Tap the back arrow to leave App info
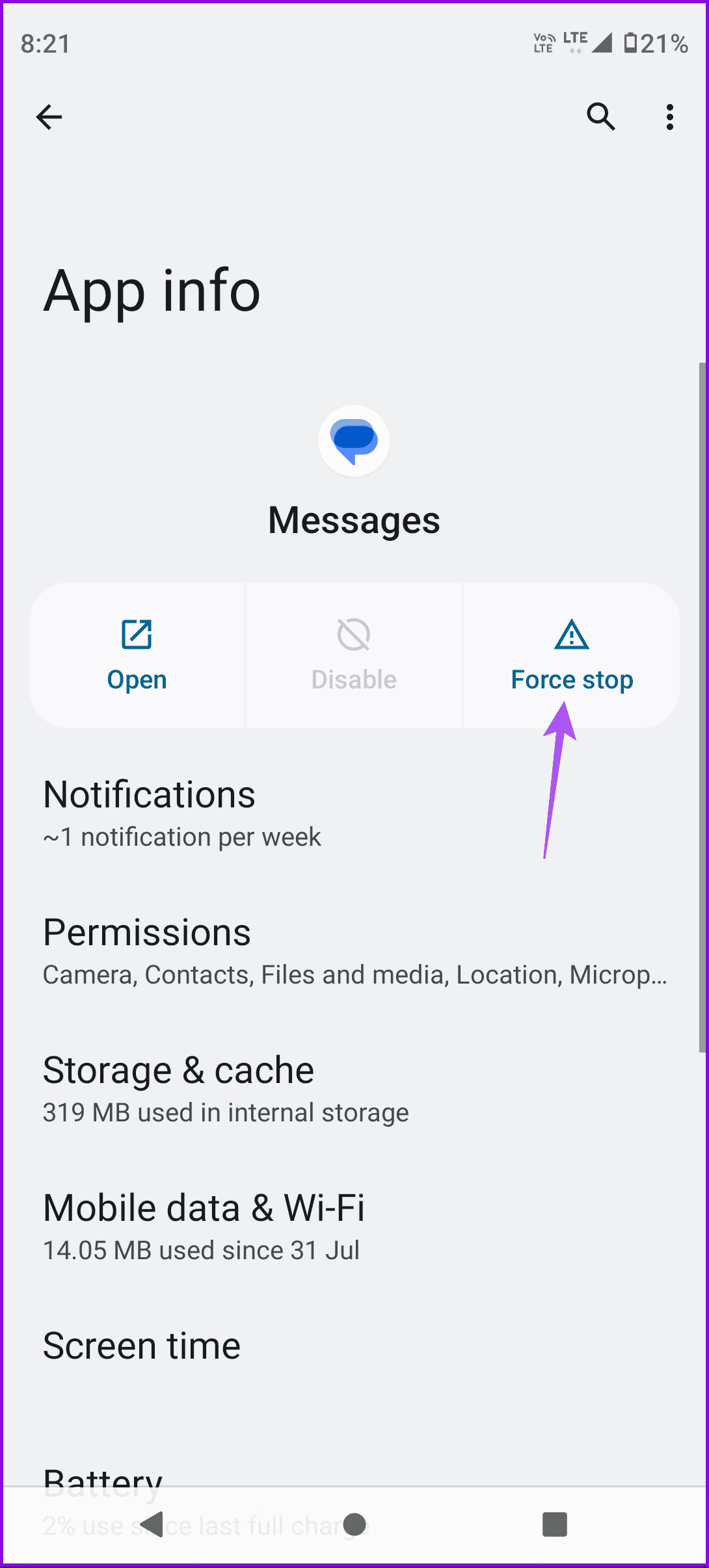Viewport: 709px width, 1568px height. pyautogui.click(x=49, y=117)
